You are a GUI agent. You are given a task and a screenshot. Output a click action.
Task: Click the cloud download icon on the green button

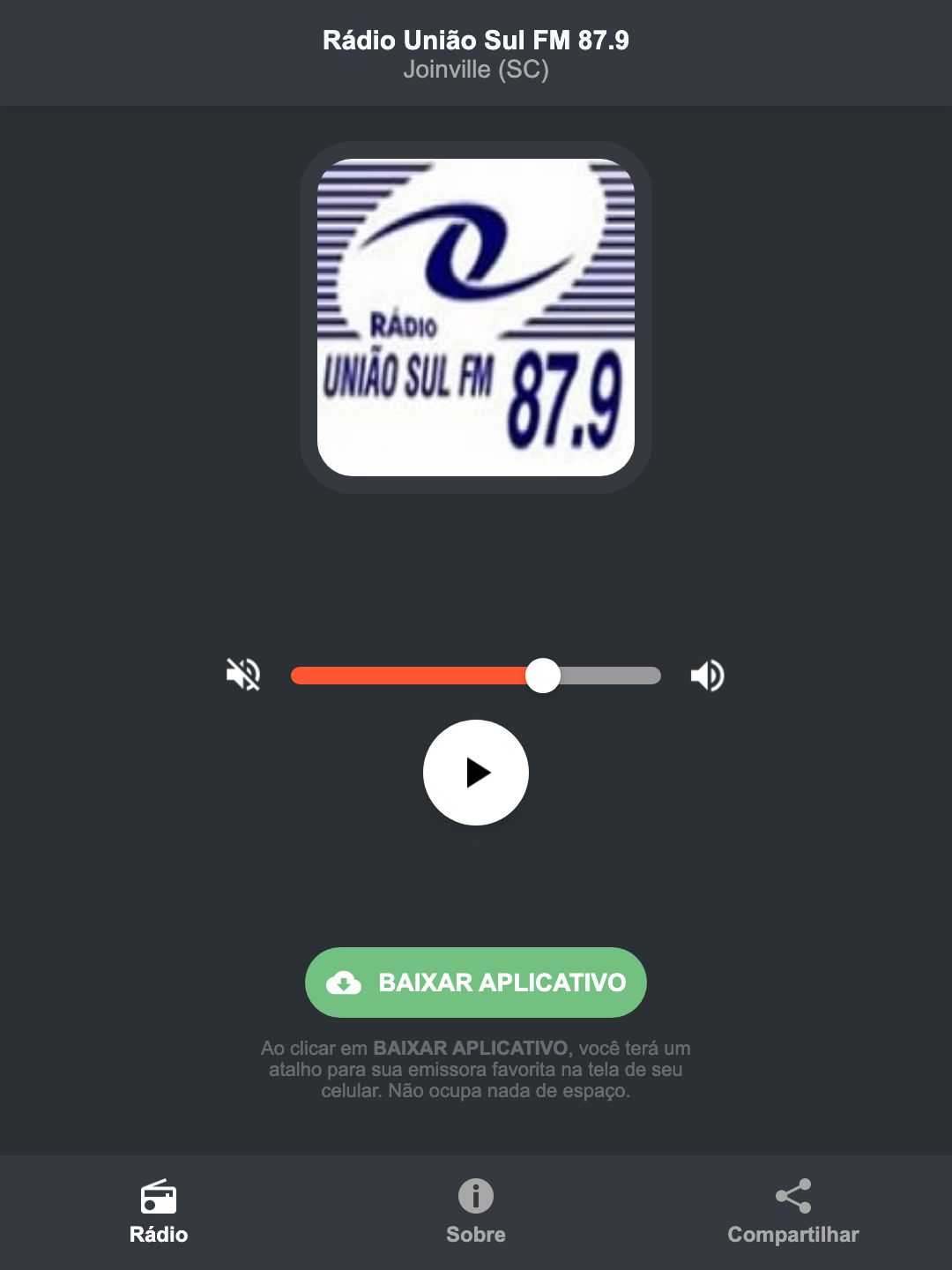click(346, 982)
